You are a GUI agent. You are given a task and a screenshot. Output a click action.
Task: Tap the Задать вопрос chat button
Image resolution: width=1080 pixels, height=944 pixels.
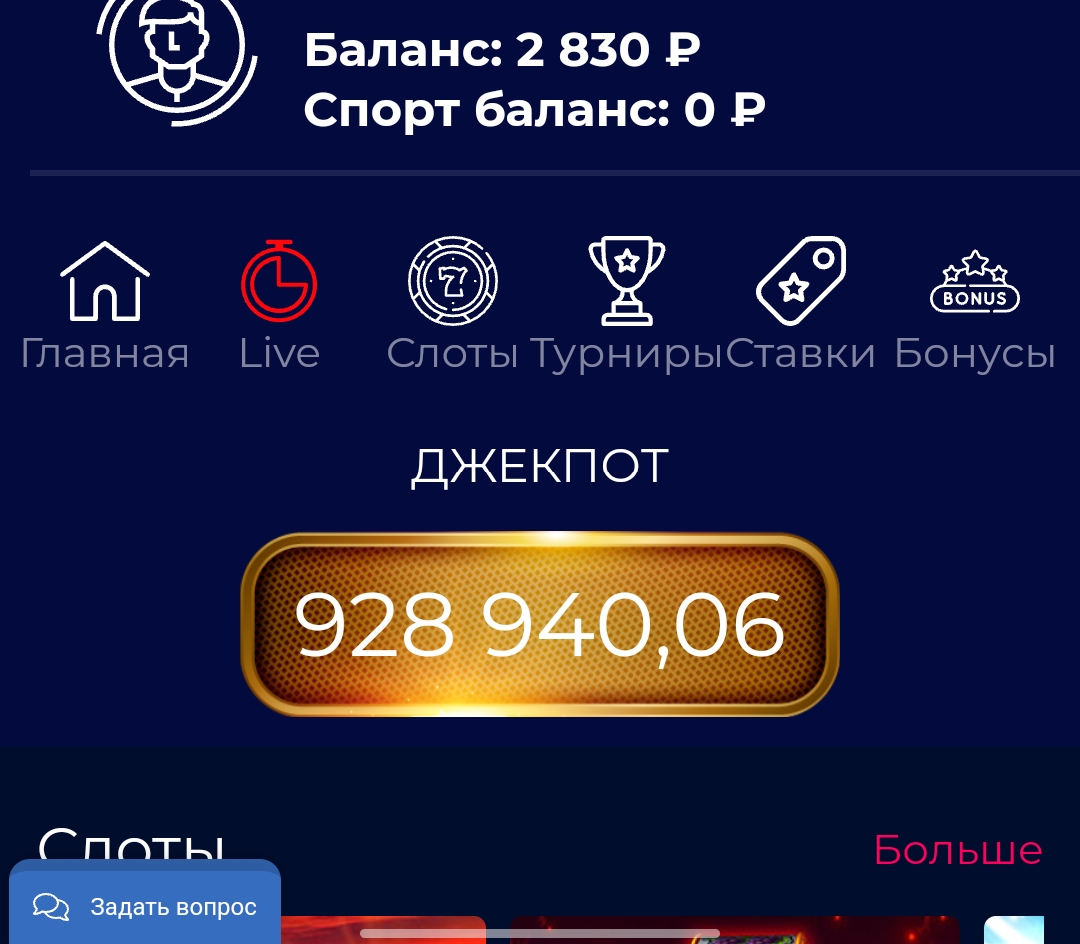[146, 907]
